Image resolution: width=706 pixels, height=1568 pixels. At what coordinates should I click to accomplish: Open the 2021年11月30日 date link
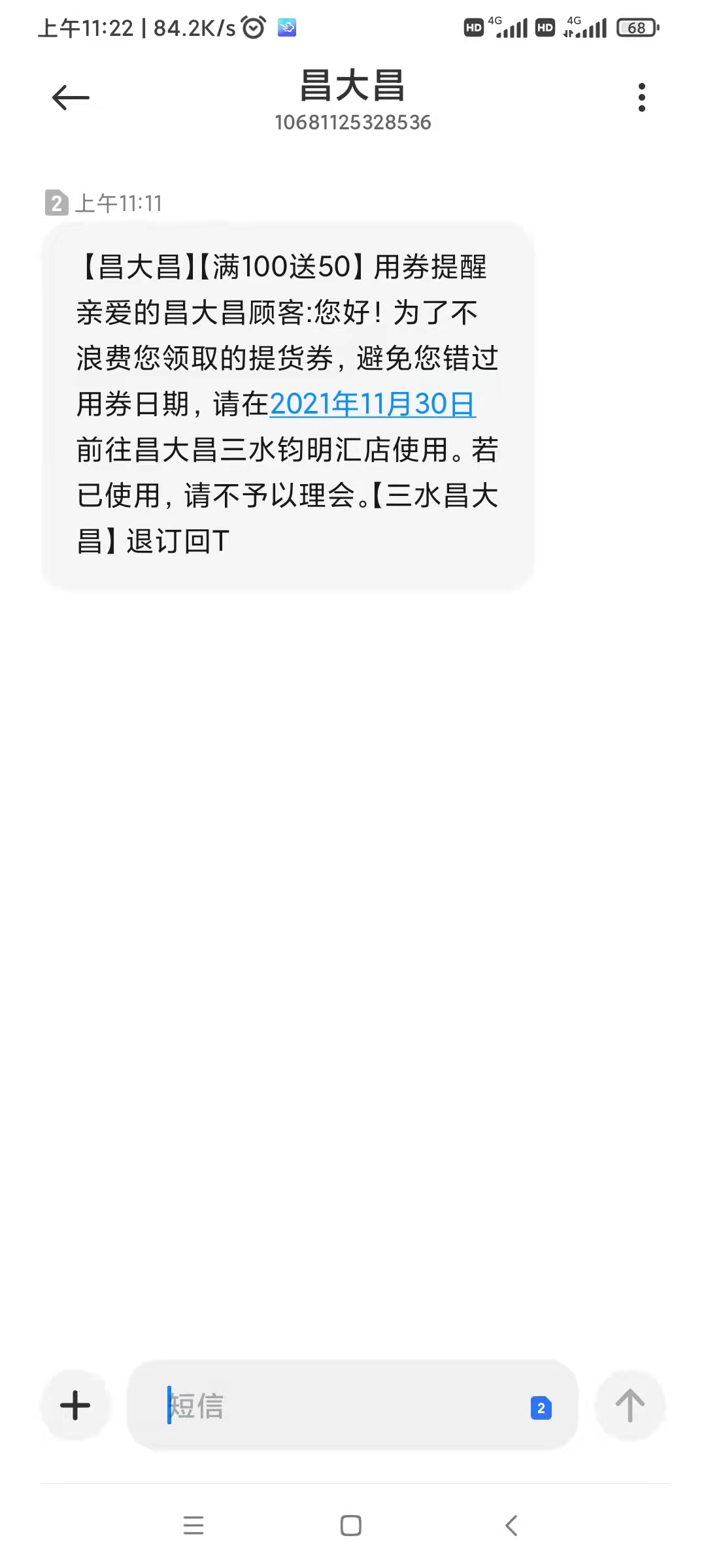click(x=373, y=404)
